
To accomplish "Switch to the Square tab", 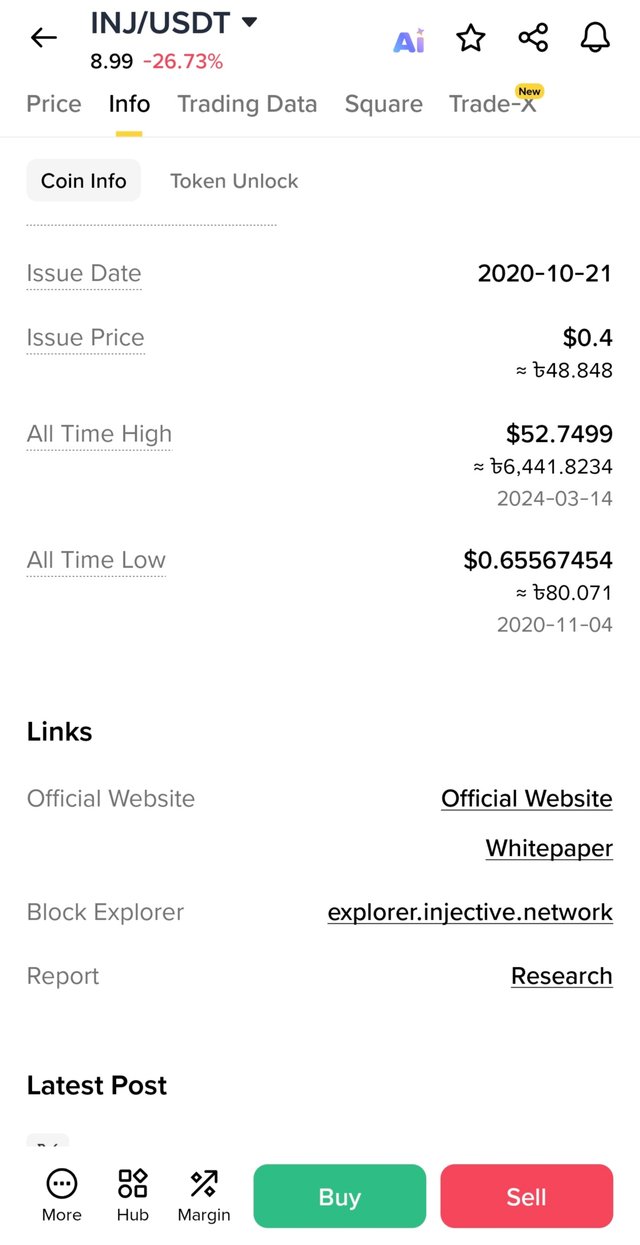I will (383, 104).
